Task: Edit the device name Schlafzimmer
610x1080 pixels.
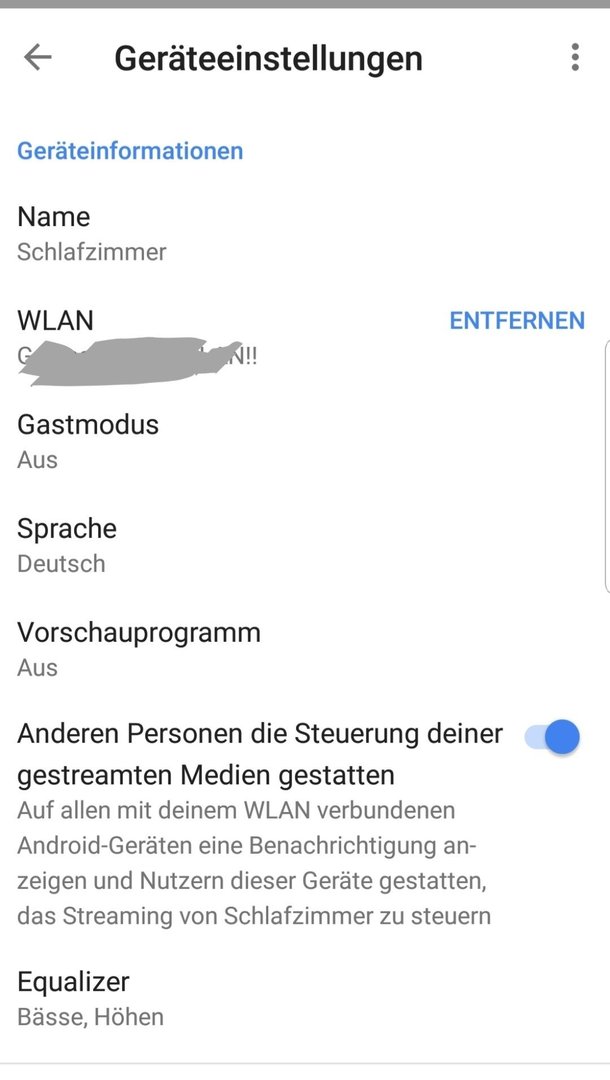Action: tap(90, 233)
